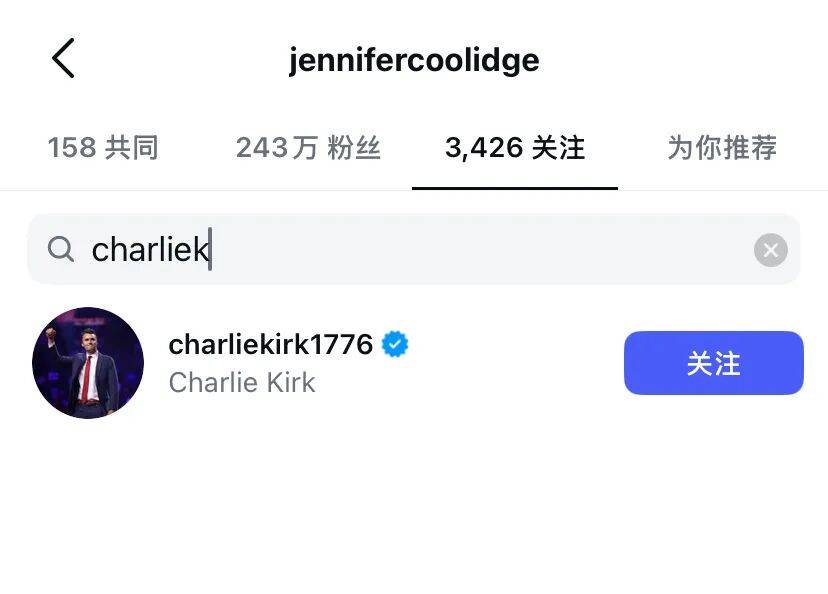828x594 pixels.
Task: Go back using the top-left arrow
Action: pyautogui.click(x=63, y=58)
